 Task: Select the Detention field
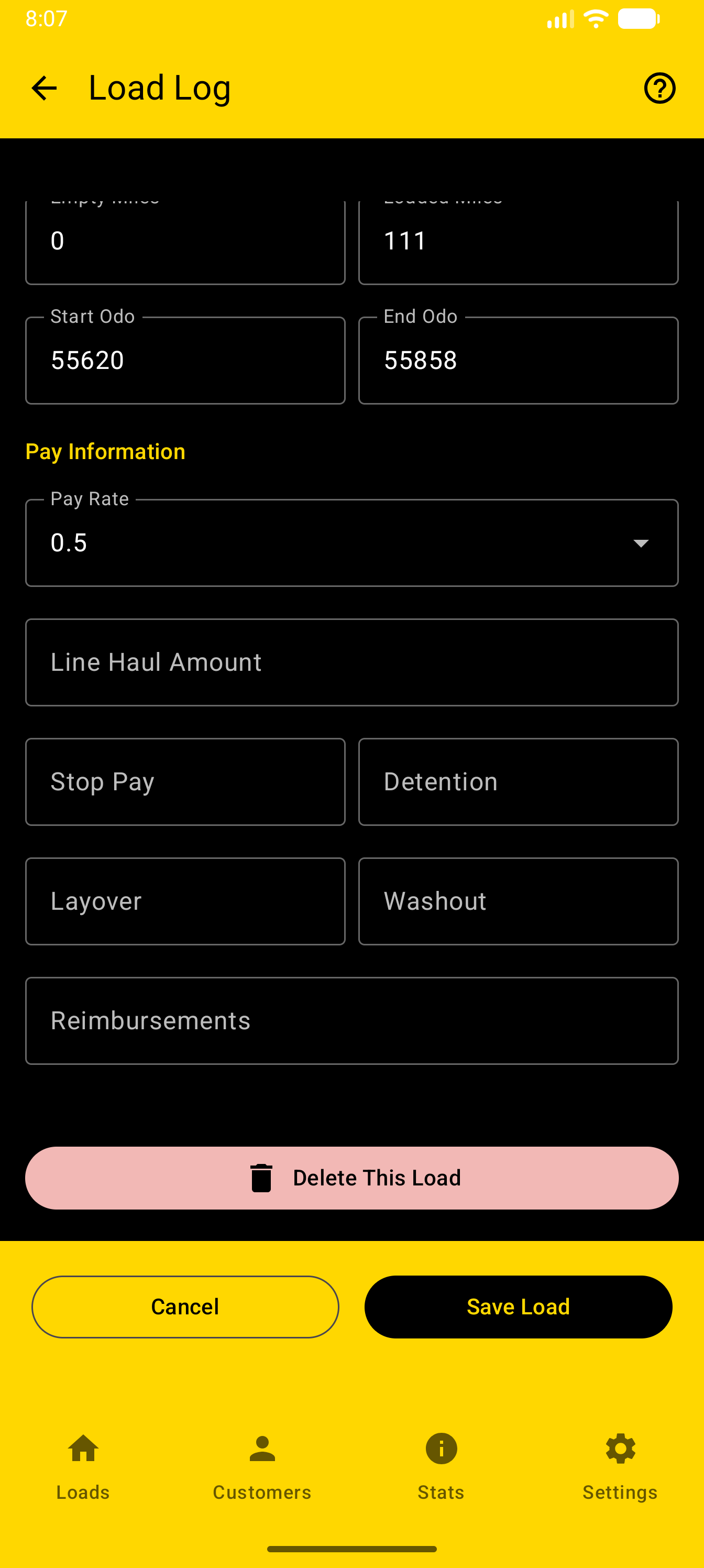click(519, 781)
